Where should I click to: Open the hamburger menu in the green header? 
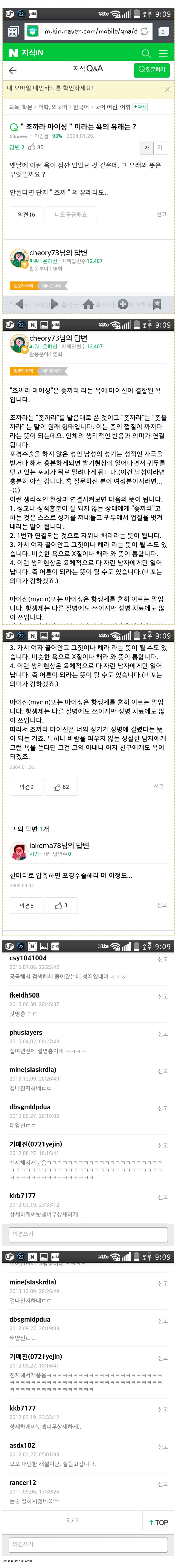click(x=163, y=53)
